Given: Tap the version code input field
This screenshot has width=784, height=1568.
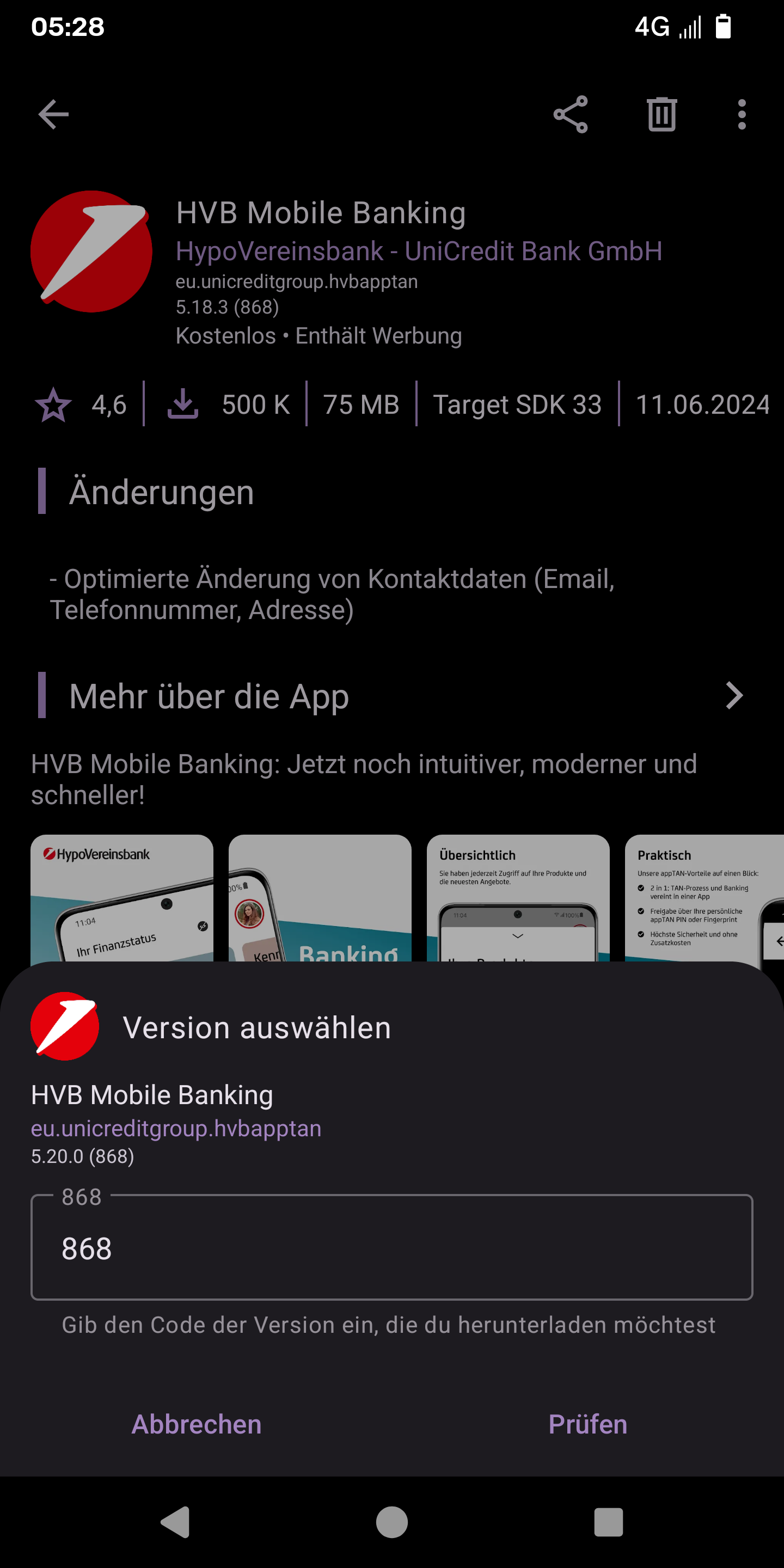Looking at the screenshot, I should [391, 1248].
